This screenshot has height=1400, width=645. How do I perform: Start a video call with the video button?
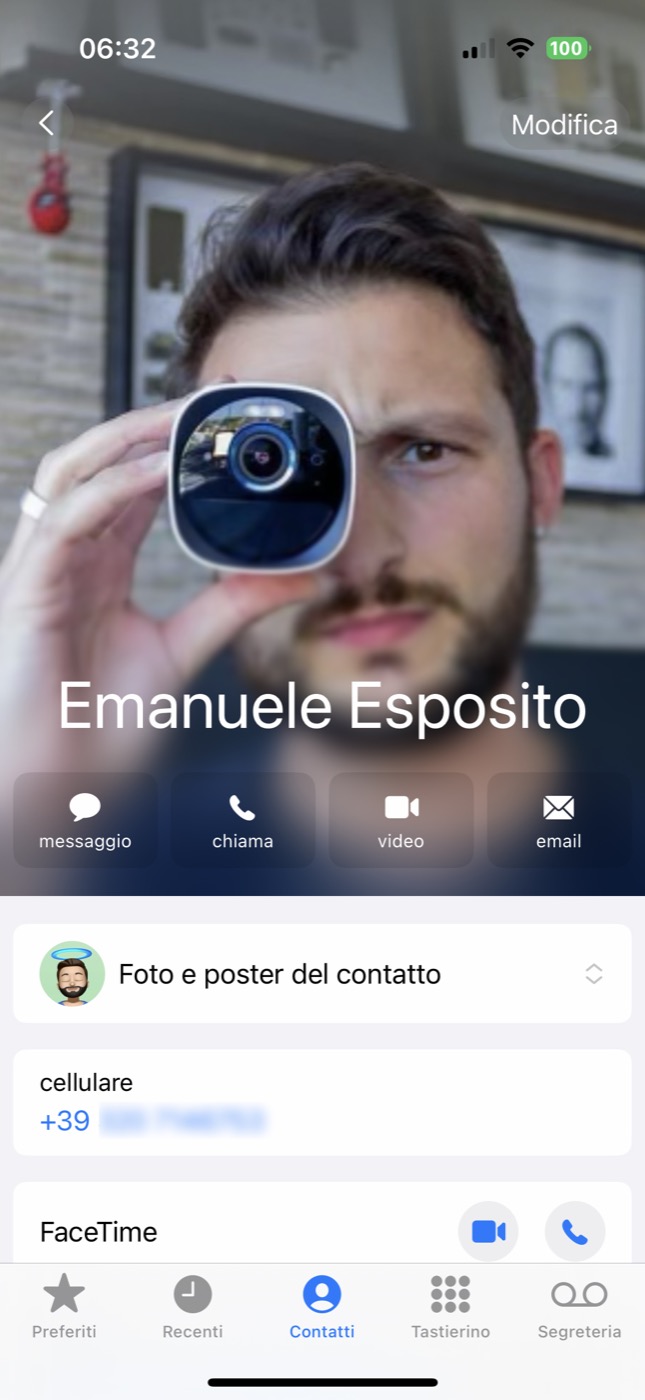(x=401, y=820)
